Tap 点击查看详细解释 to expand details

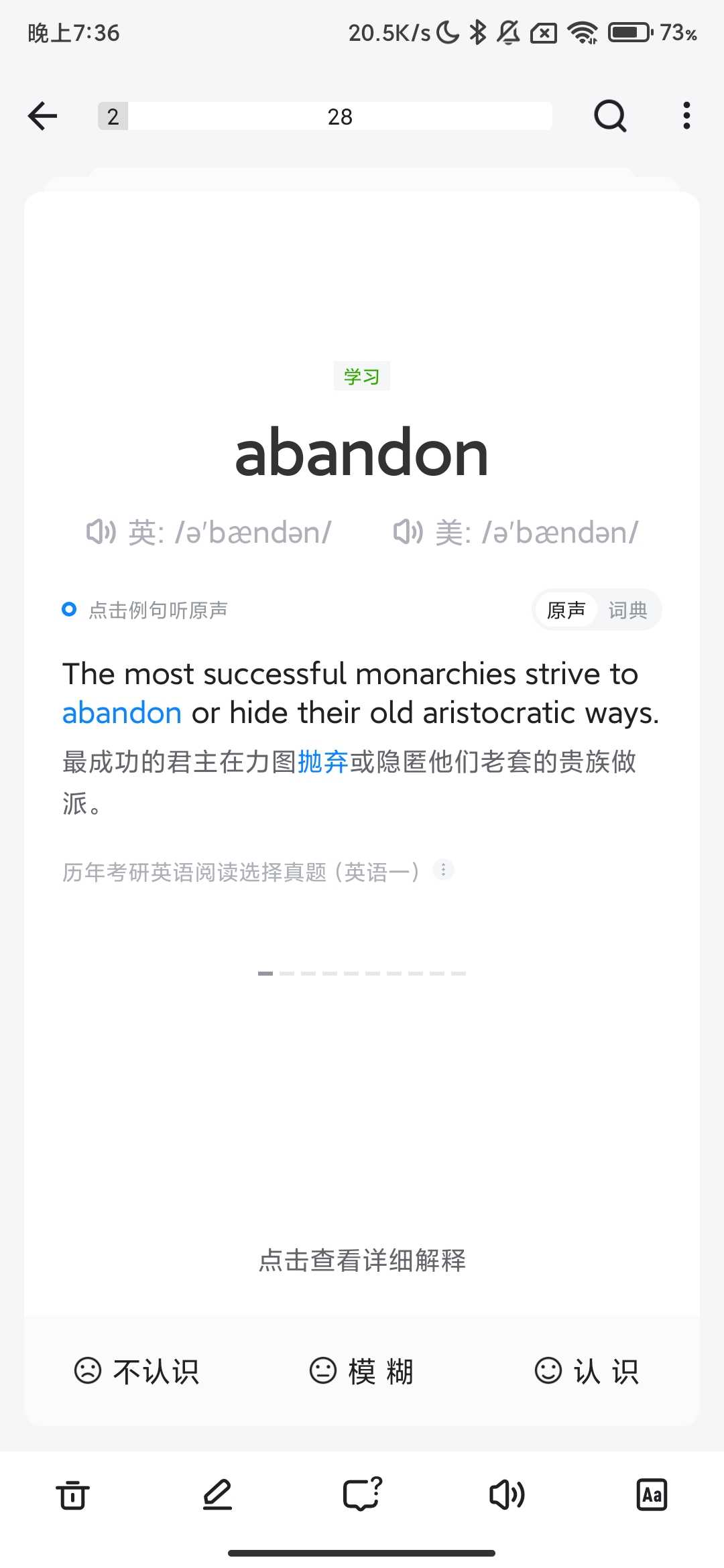[362, 1259]
